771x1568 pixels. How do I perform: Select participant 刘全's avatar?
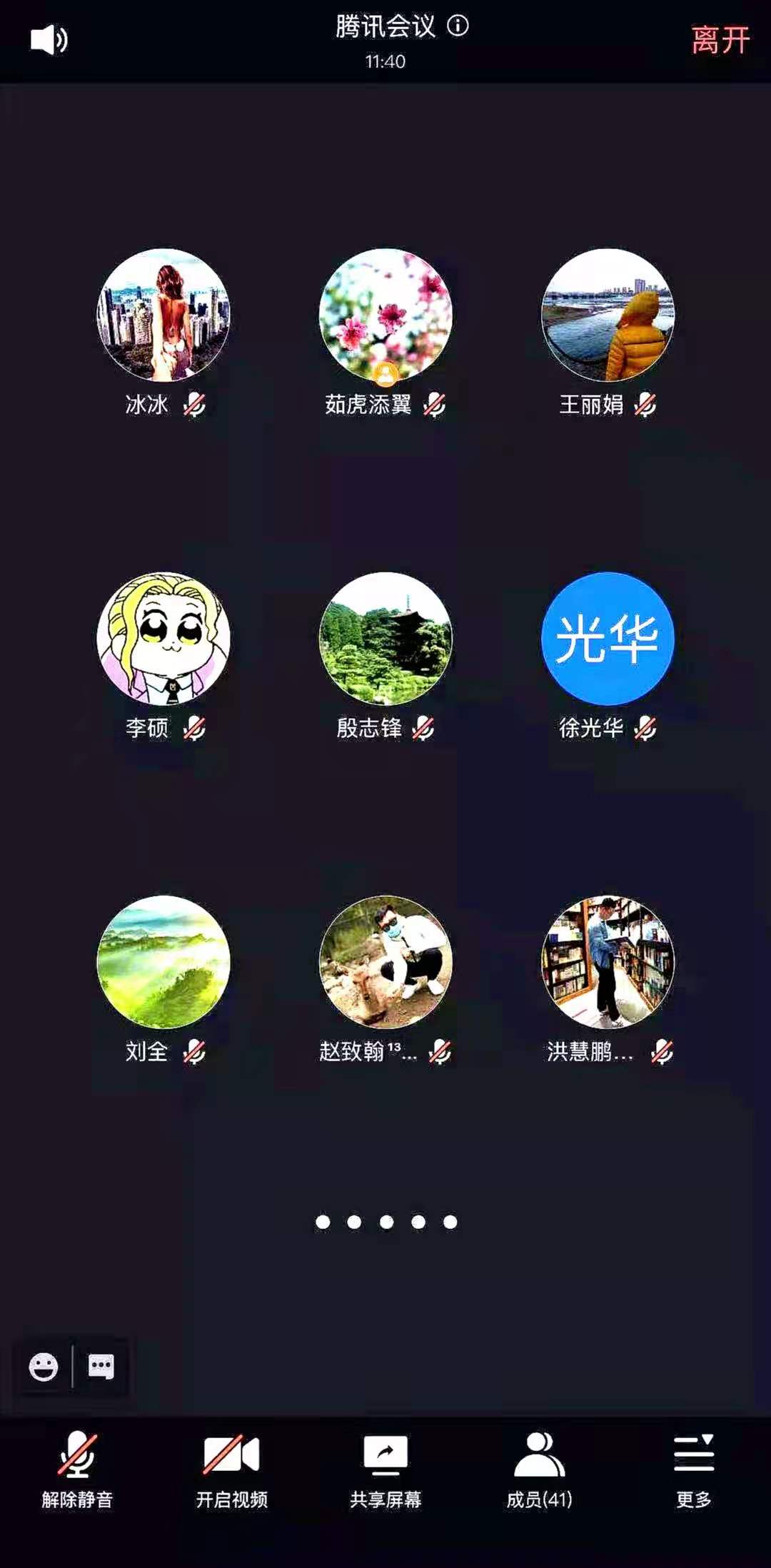coord(163,961)
